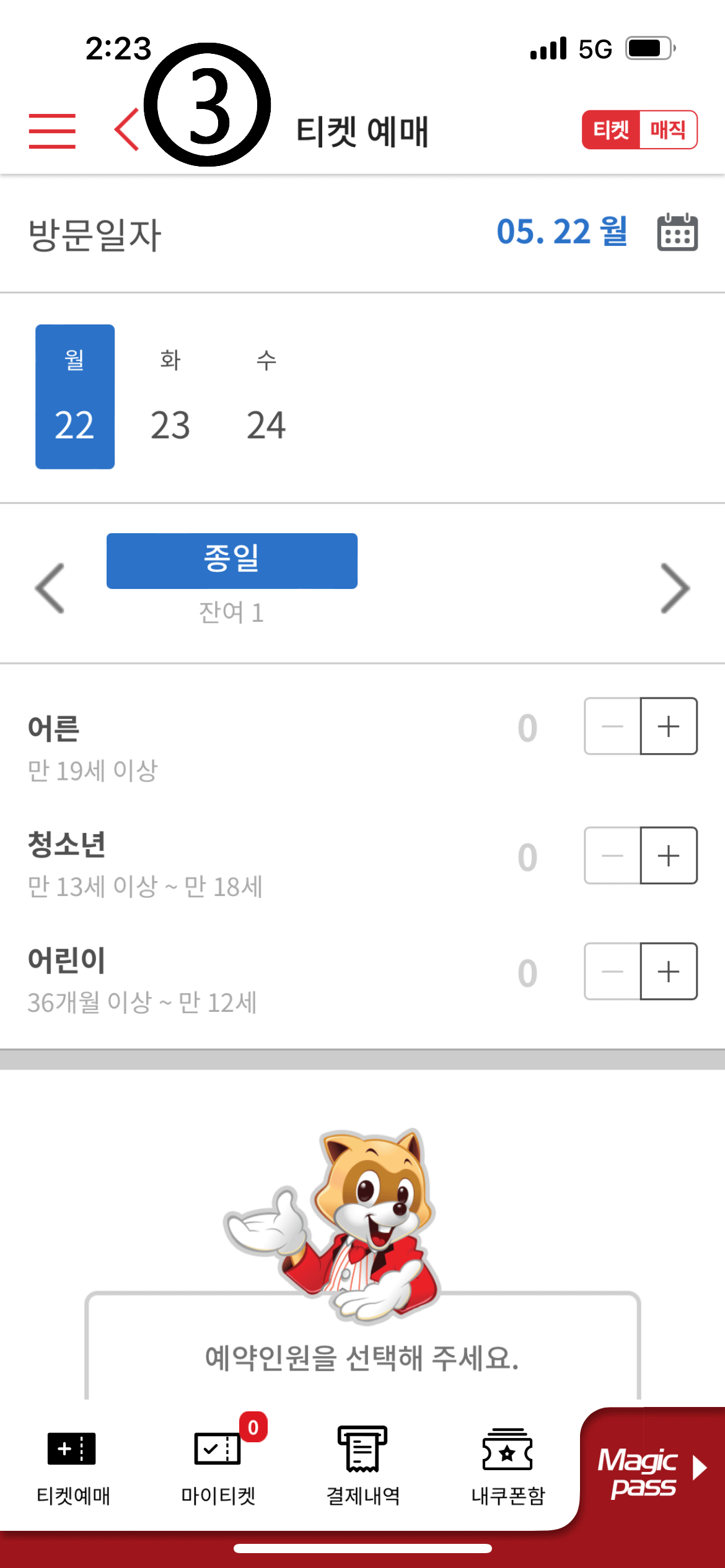Select the 티켓 side of the toggle
The image size is (725, 1568).
point(611,131)
